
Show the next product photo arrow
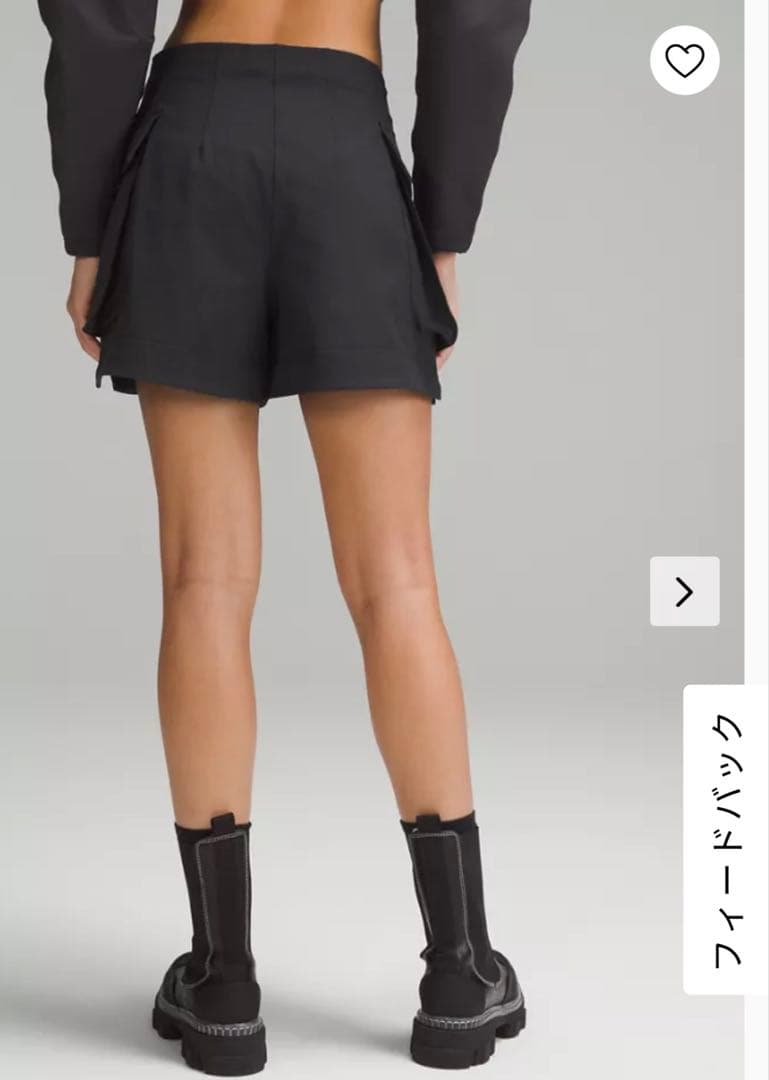(x=685, y=592)
